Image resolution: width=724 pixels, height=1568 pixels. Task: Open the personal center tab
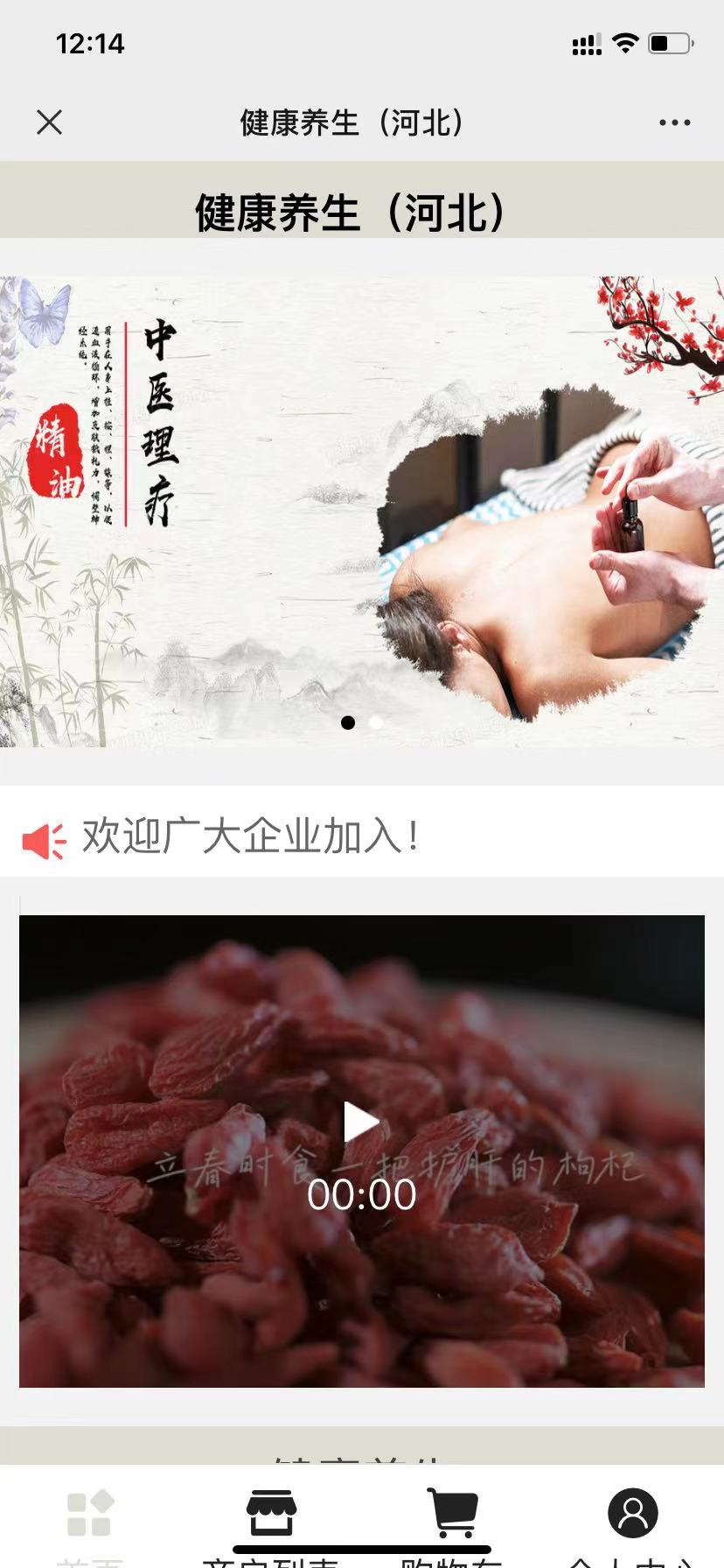[632, 1521]
